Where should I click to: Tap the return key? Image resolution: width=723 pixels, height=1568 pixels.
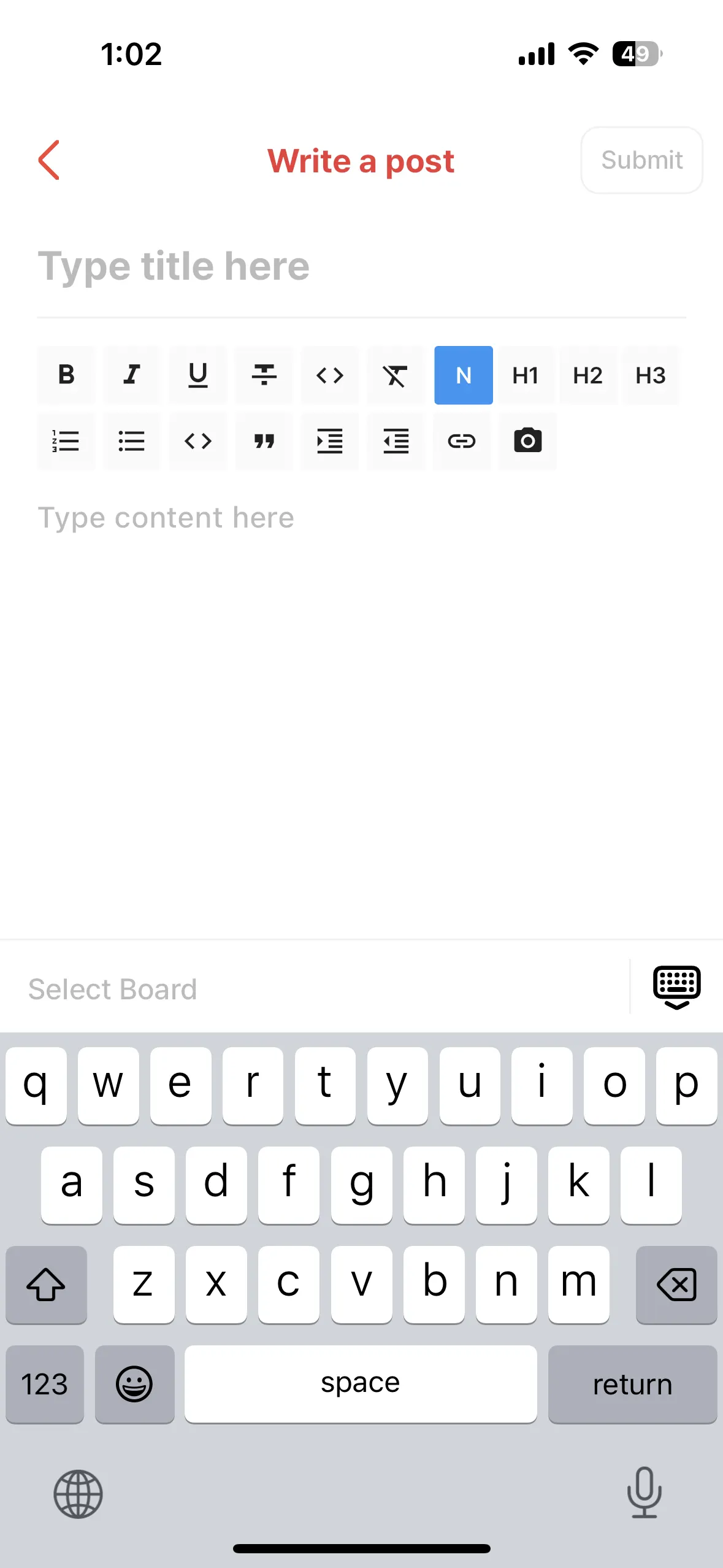633,1384
